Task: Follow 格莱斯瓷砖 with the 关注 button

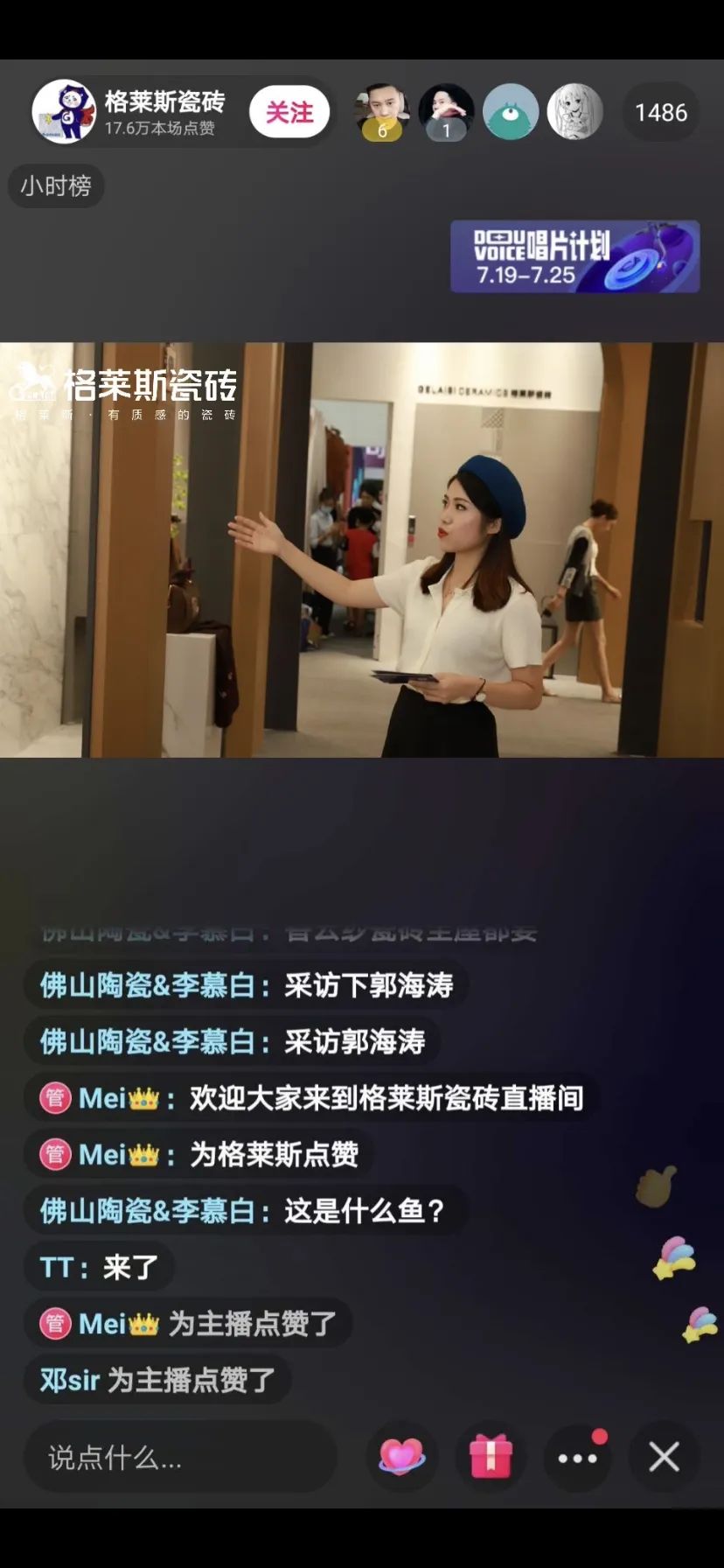Action: point(289,113)
